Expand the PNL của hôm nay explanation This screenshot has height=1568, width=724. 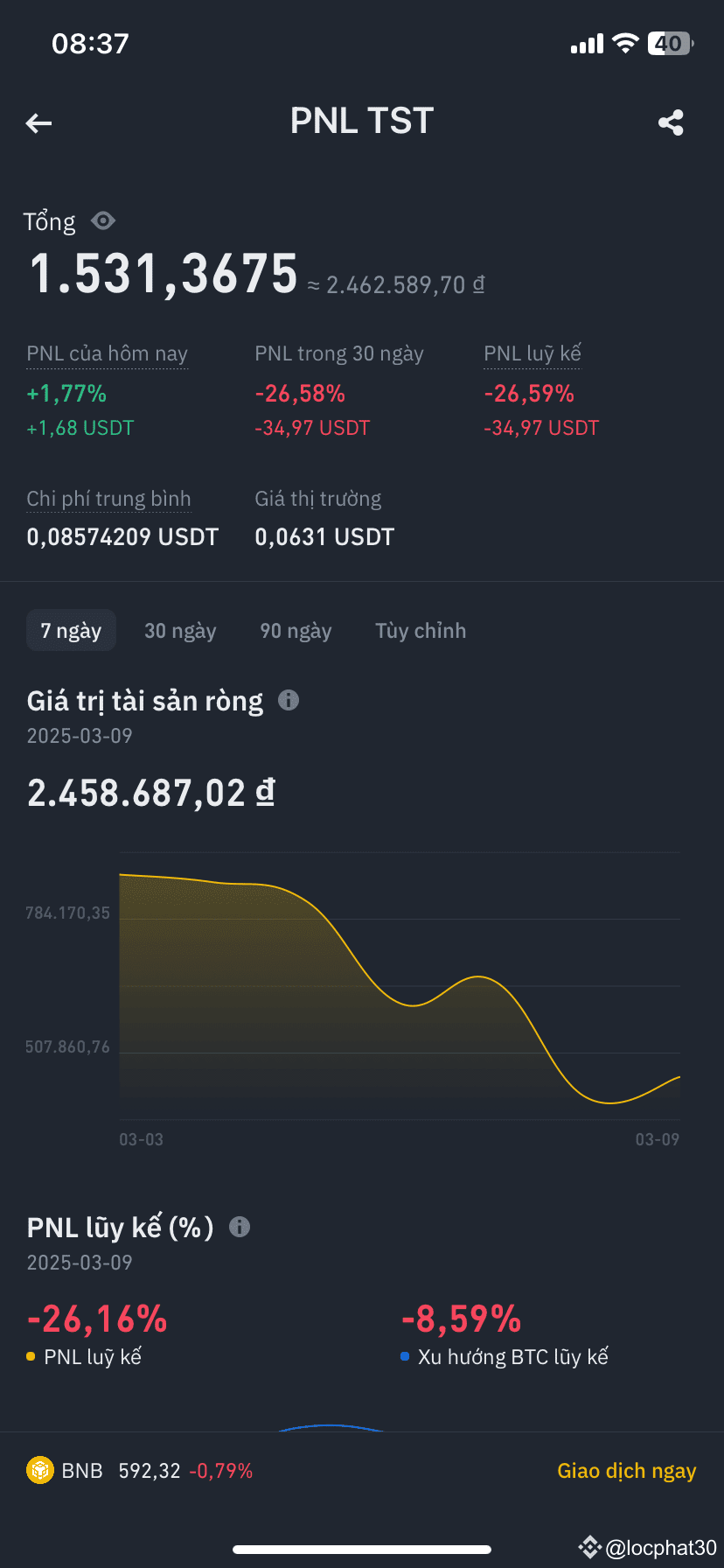coord(107,353)
